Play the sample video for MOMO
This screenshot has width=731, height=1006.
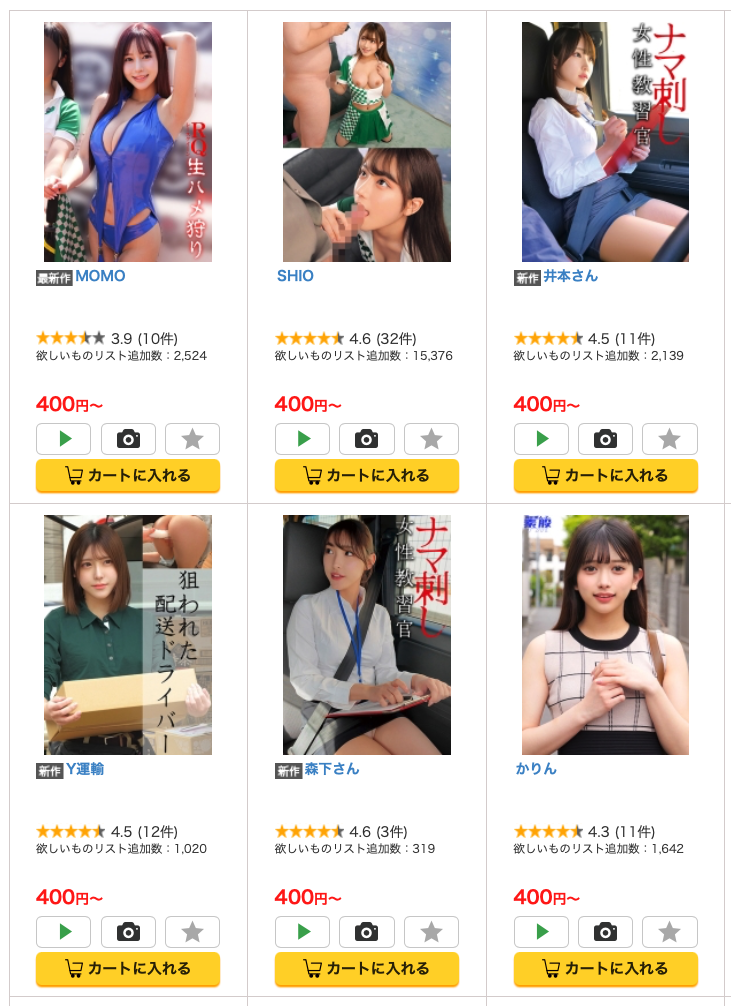point(63,439)
